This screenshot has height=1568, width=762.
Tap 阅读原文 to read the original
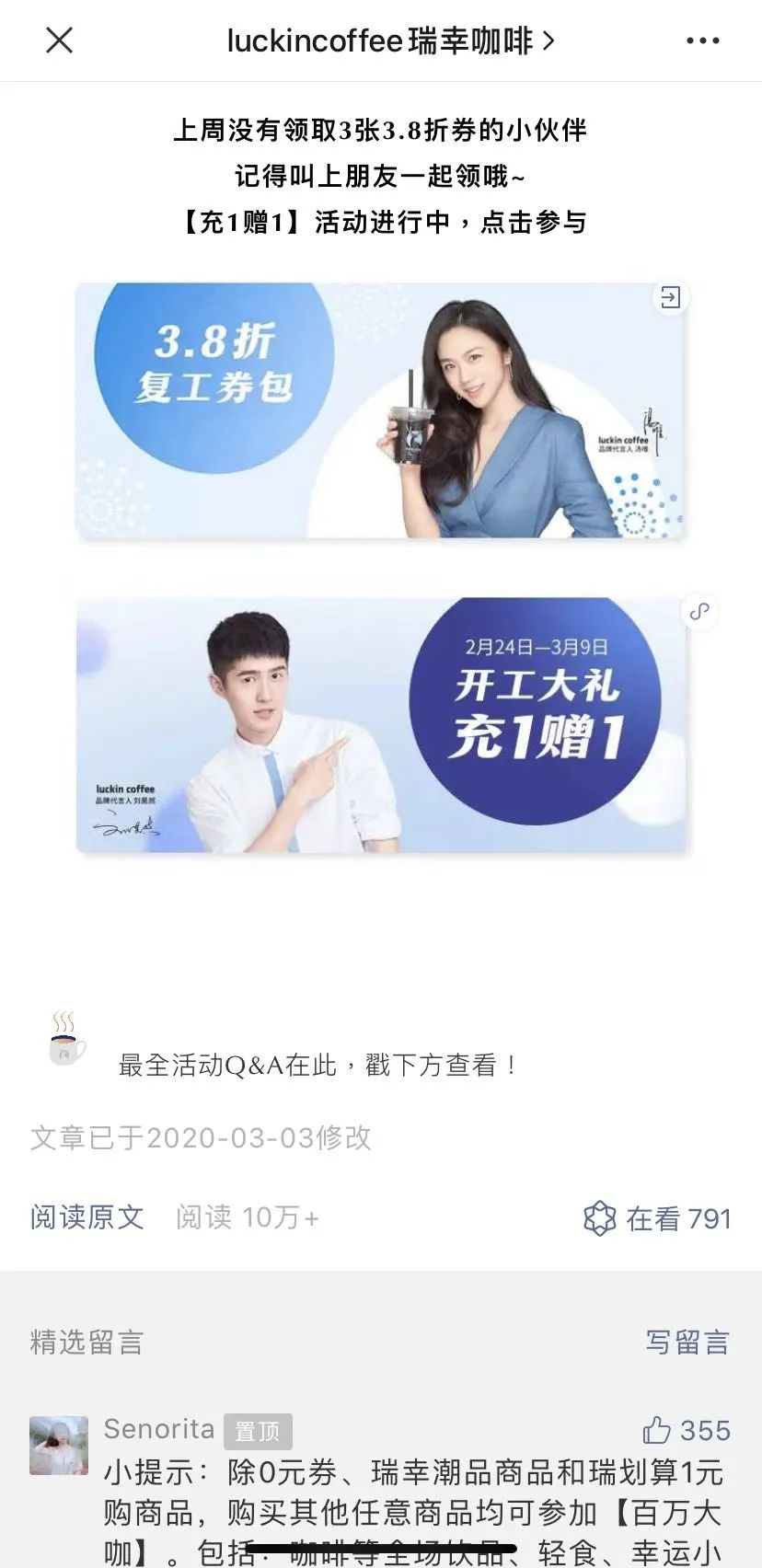(87, 1217)
